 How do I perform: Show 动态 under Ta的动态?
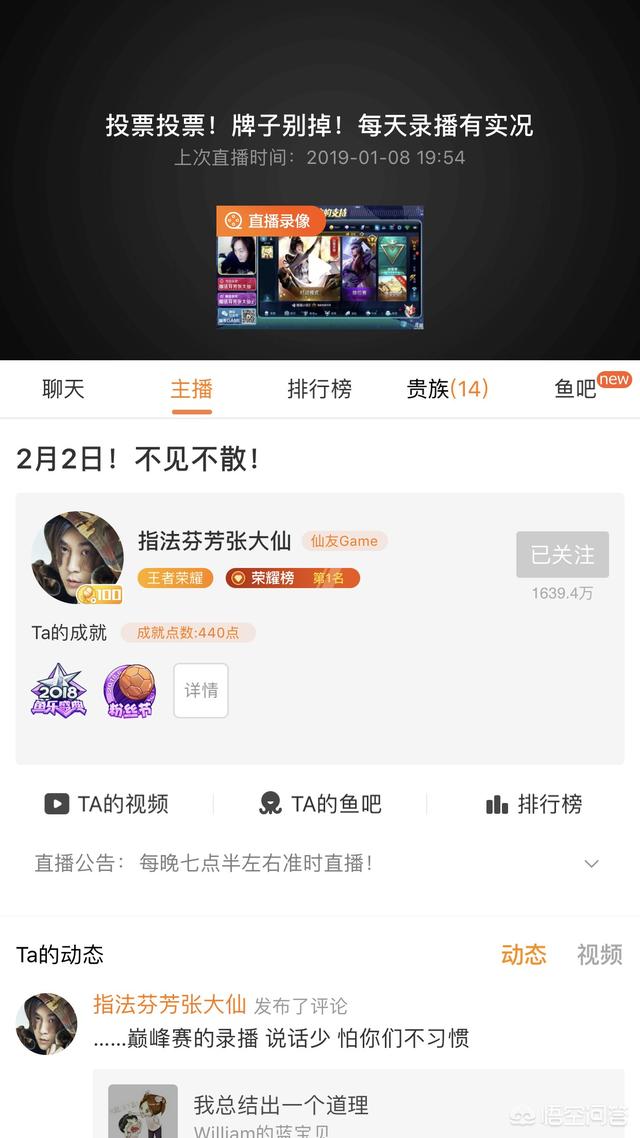coord(524,954)
